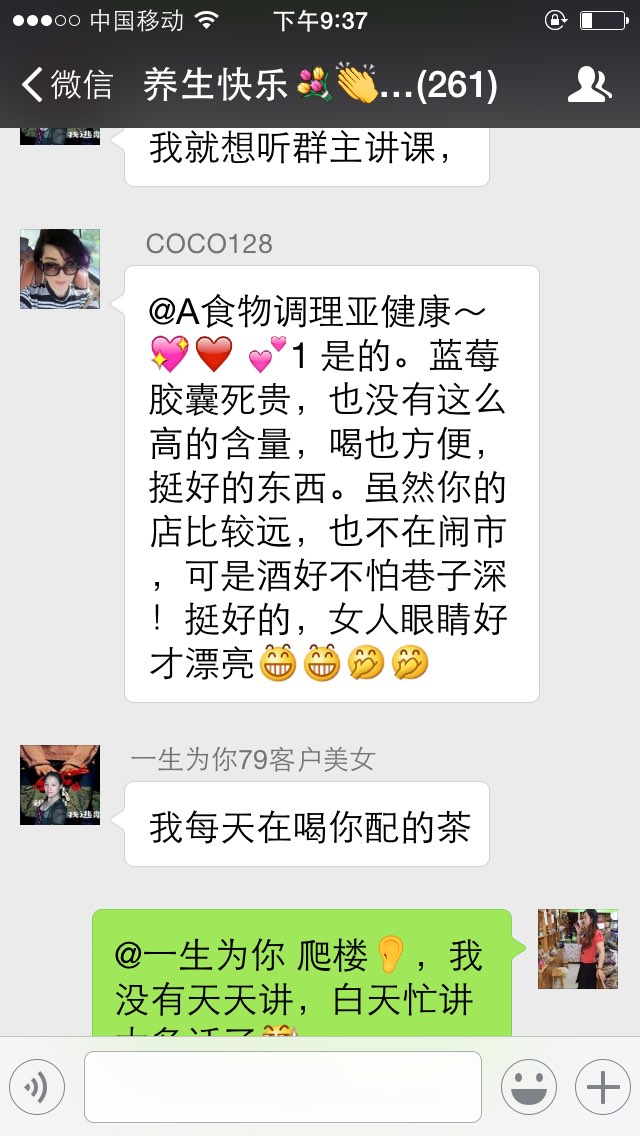Open my own avatar next to green message
Image resolution: width=640 pixels, height=1136 pixels.
pos(578,949)
